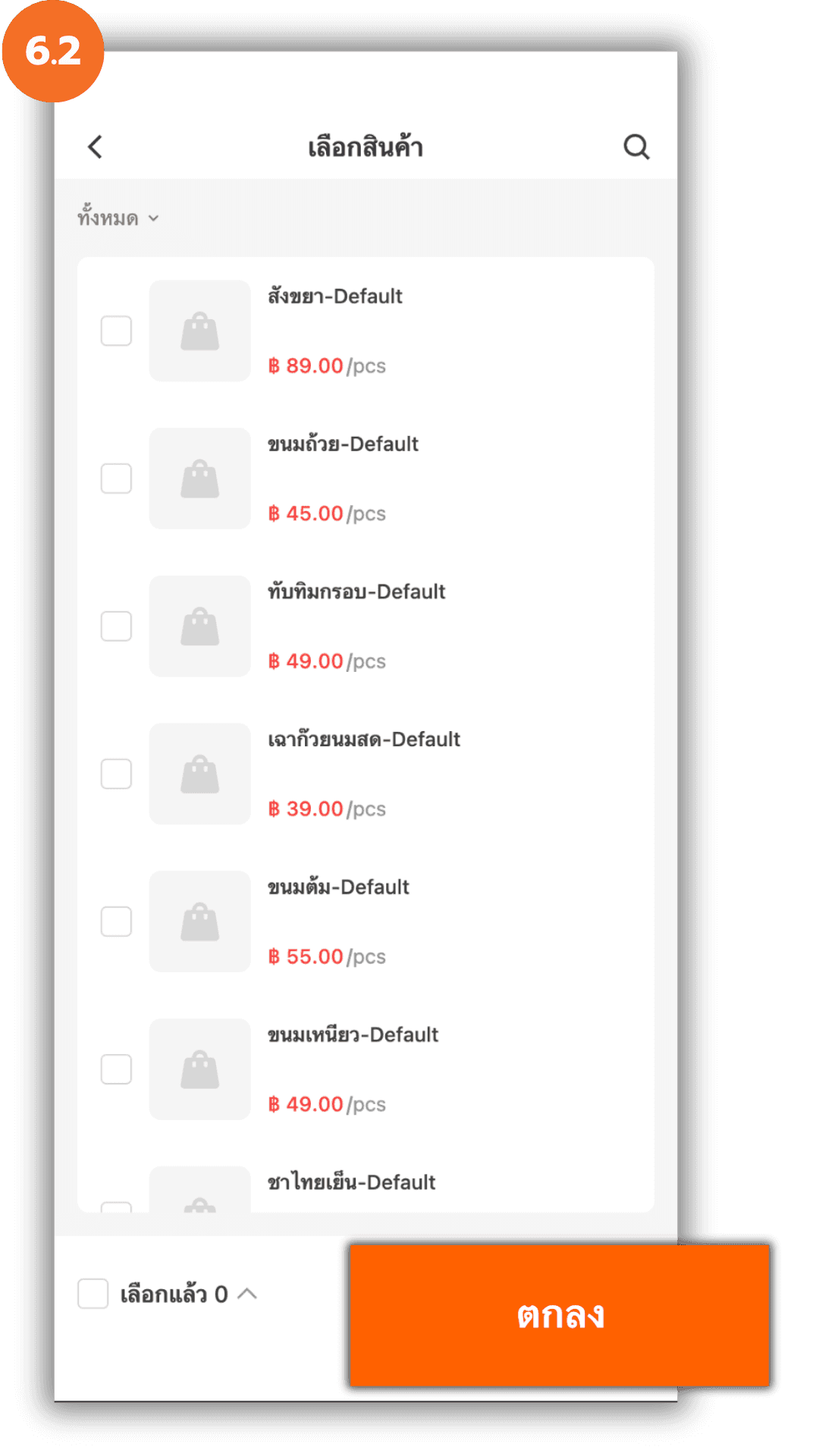Select the สังขยา-Default product checkbox
This screenshot has width=819, height=1456.
tap(116, 331)
